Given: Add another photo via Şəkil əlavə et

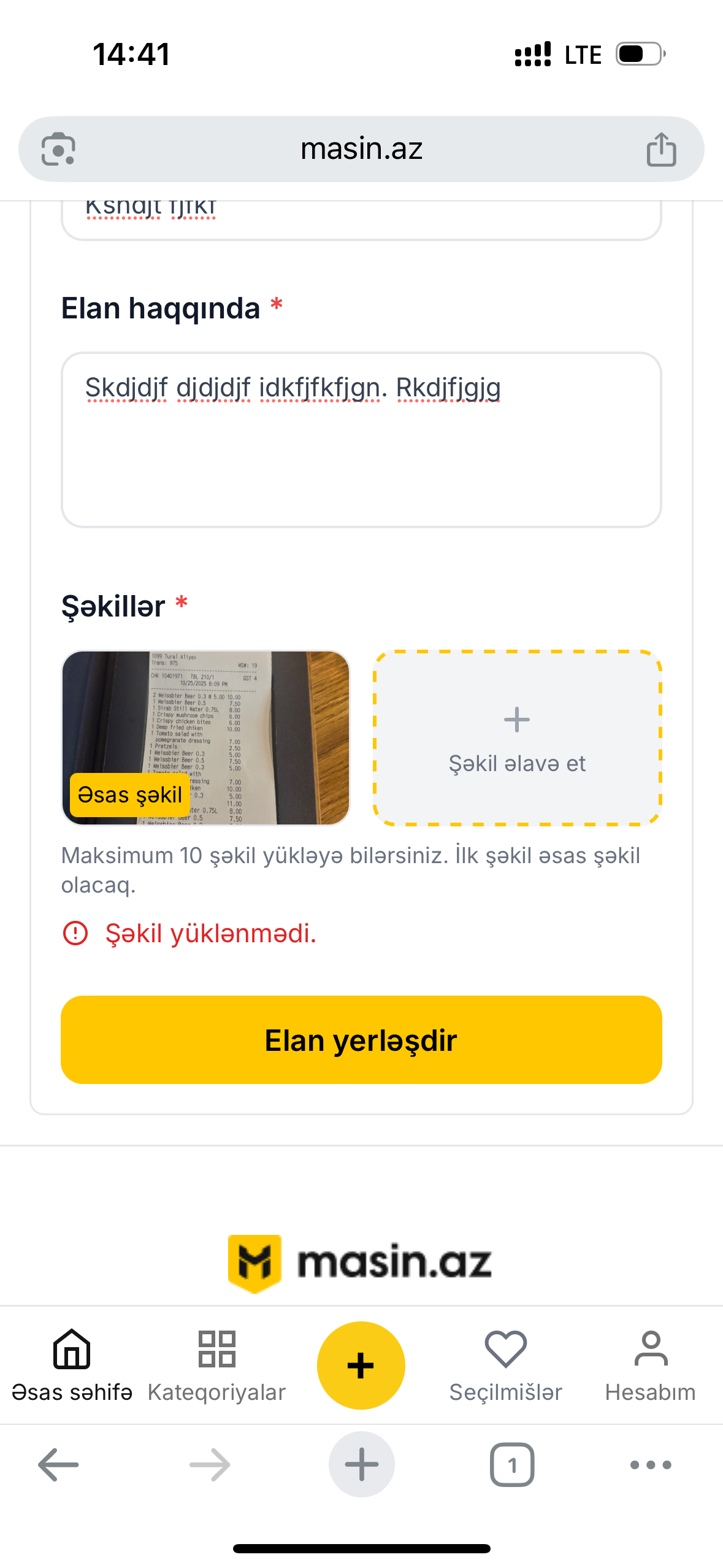Looking at the screenshot, I should tap(517, 737).
